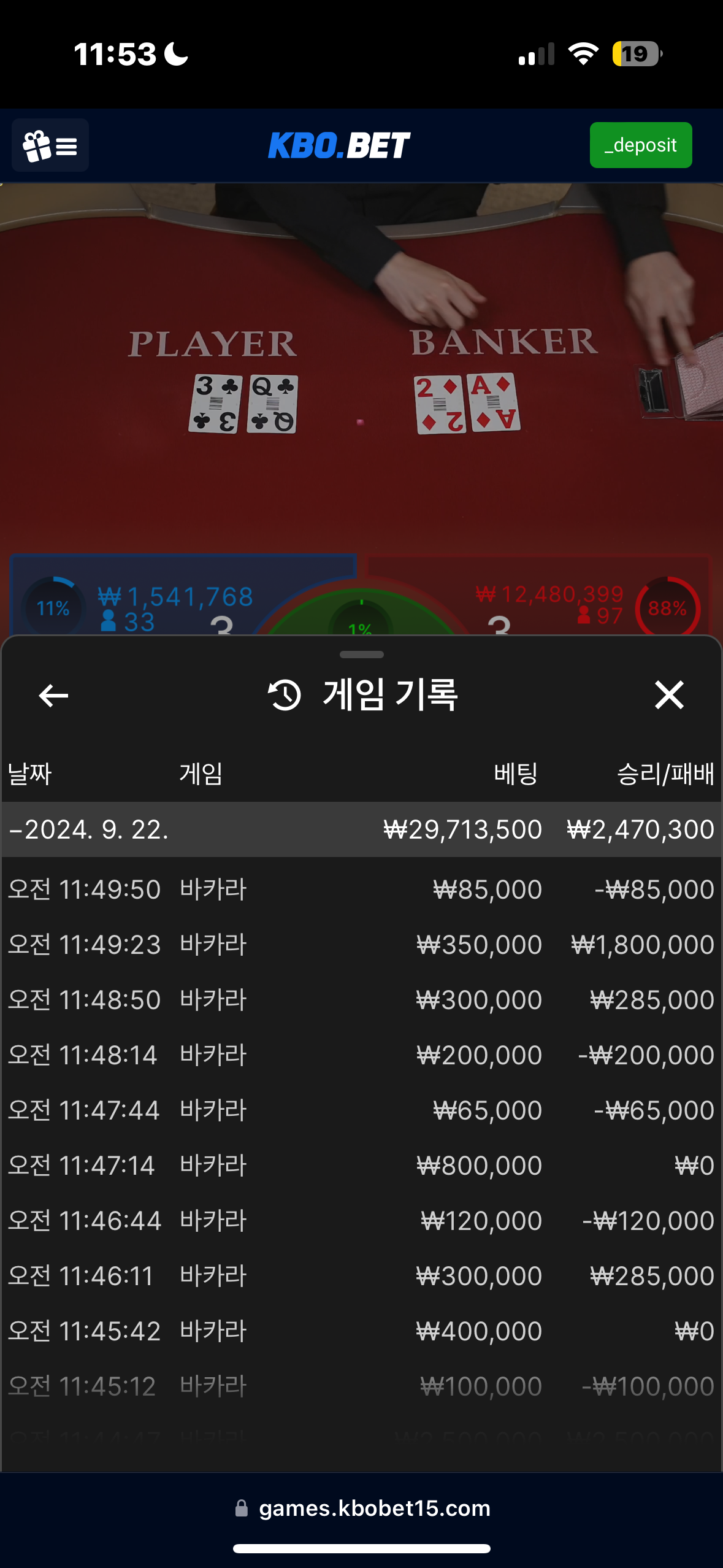
Task: Tap the games.kbobet15.com address bar
Action: (x=362, y=1508)
